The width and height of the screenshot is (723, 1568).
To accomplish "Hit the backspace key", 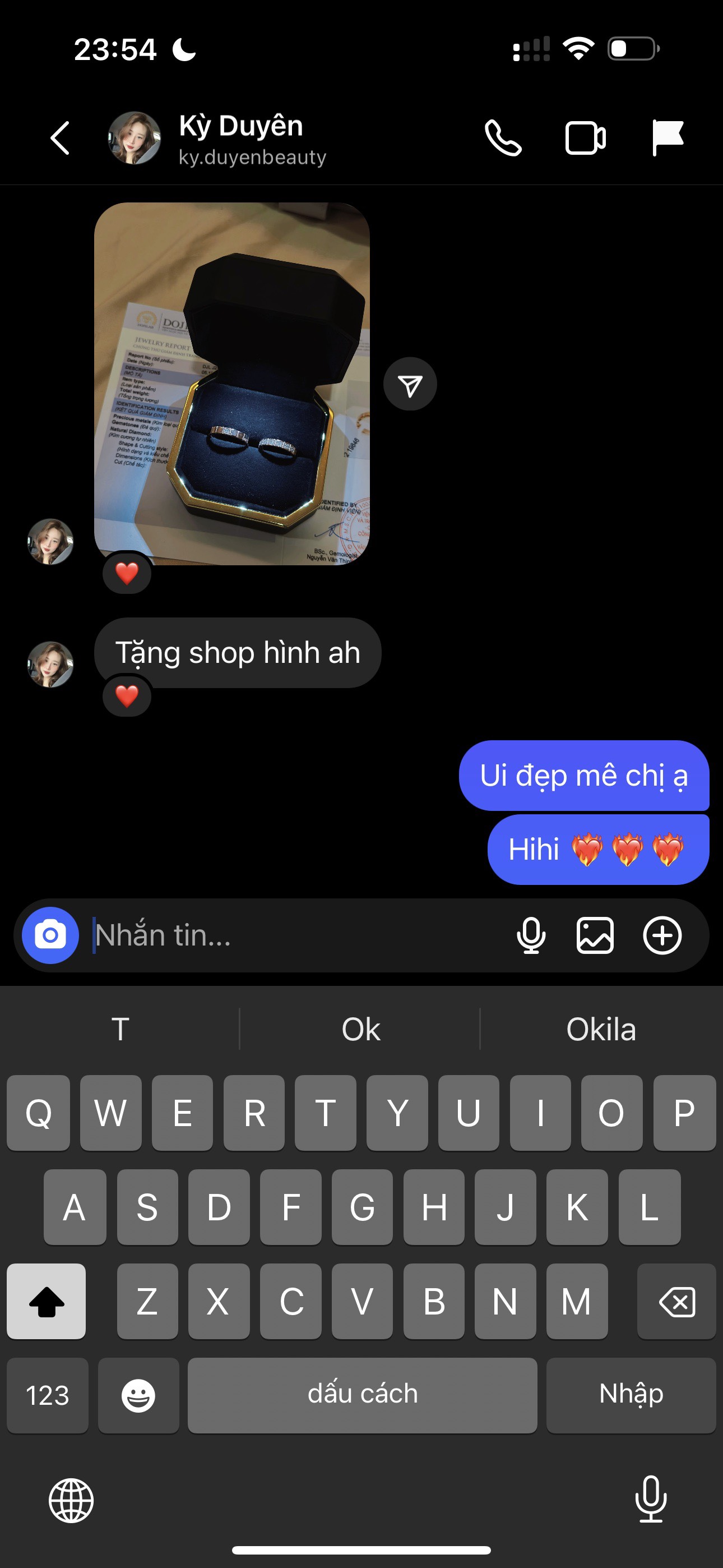I will pos(676,1301).
